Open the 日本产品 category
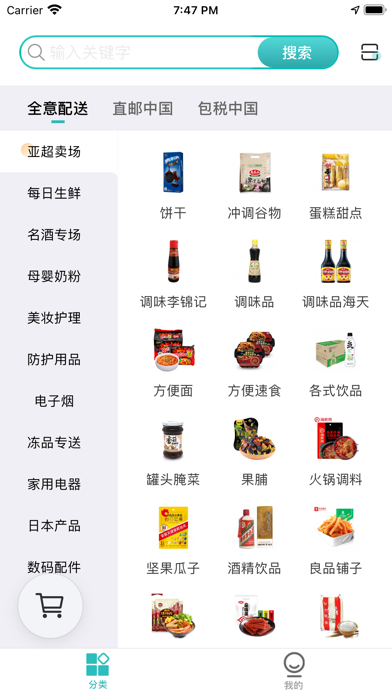Viewport: 392px width, 696px height. tap(54, 526)
